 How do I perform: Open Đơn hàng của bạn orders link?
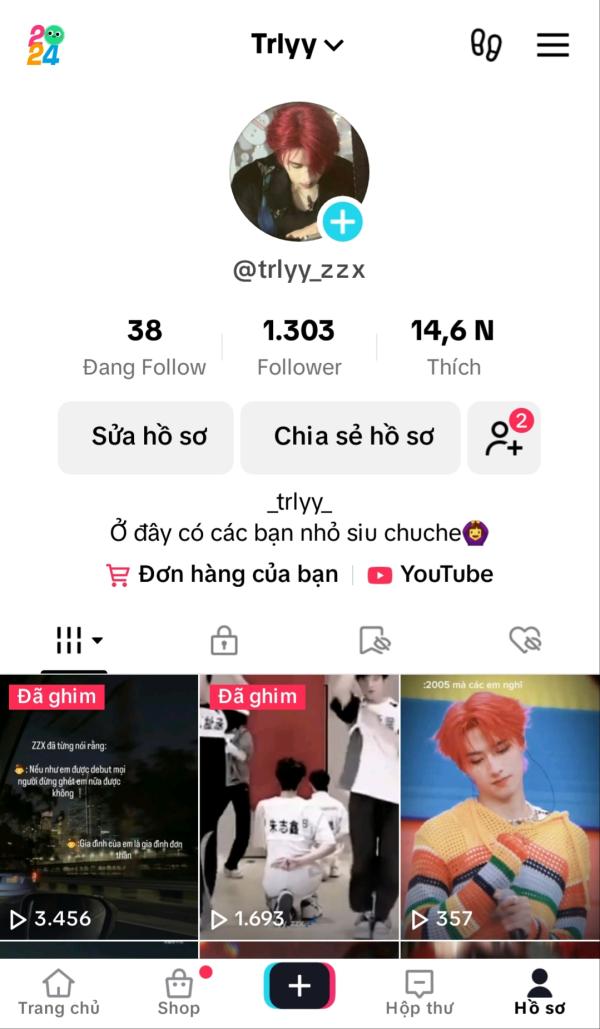point(223,574)
